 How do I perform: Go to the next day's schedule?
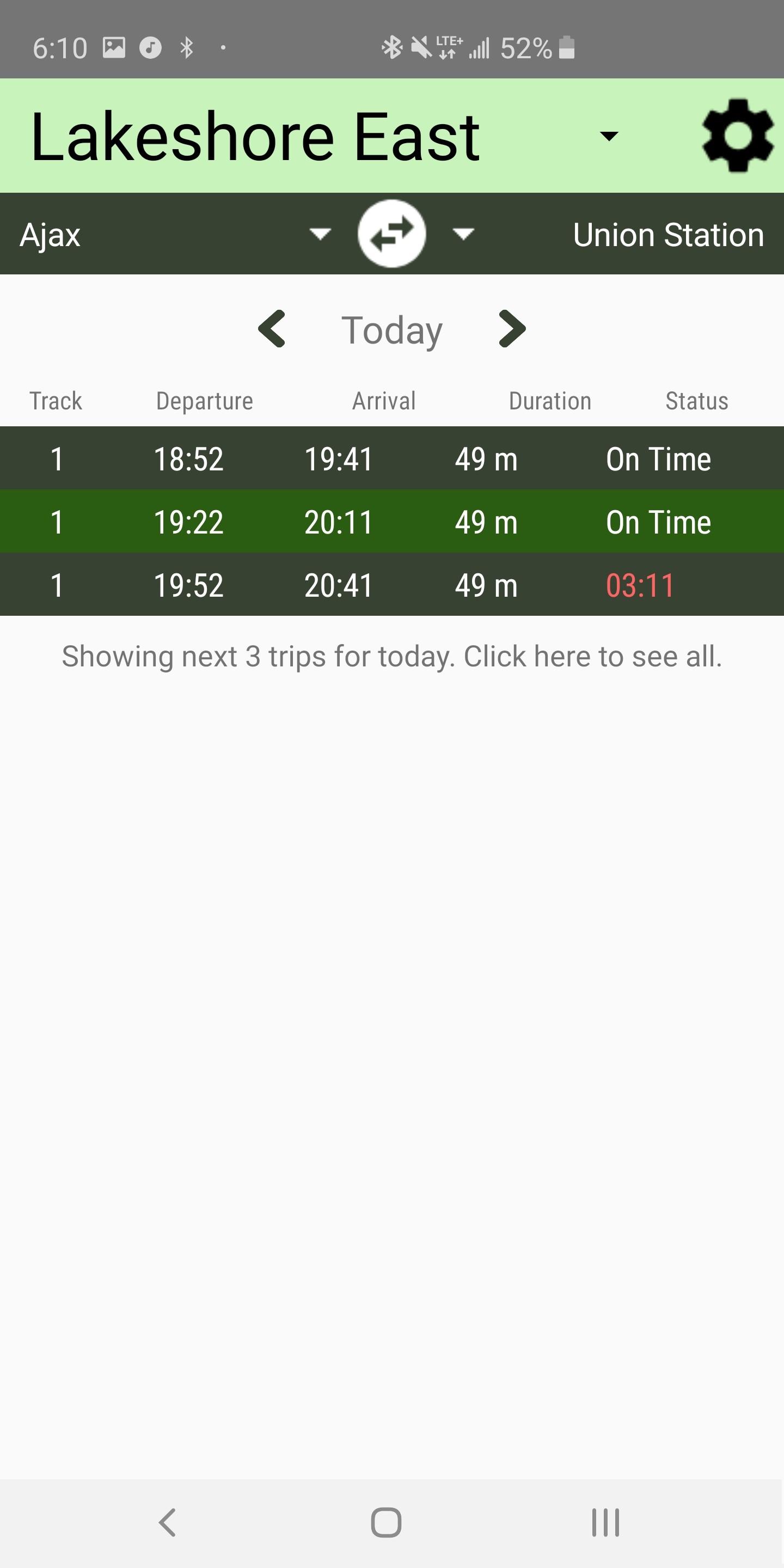point(511,329)
